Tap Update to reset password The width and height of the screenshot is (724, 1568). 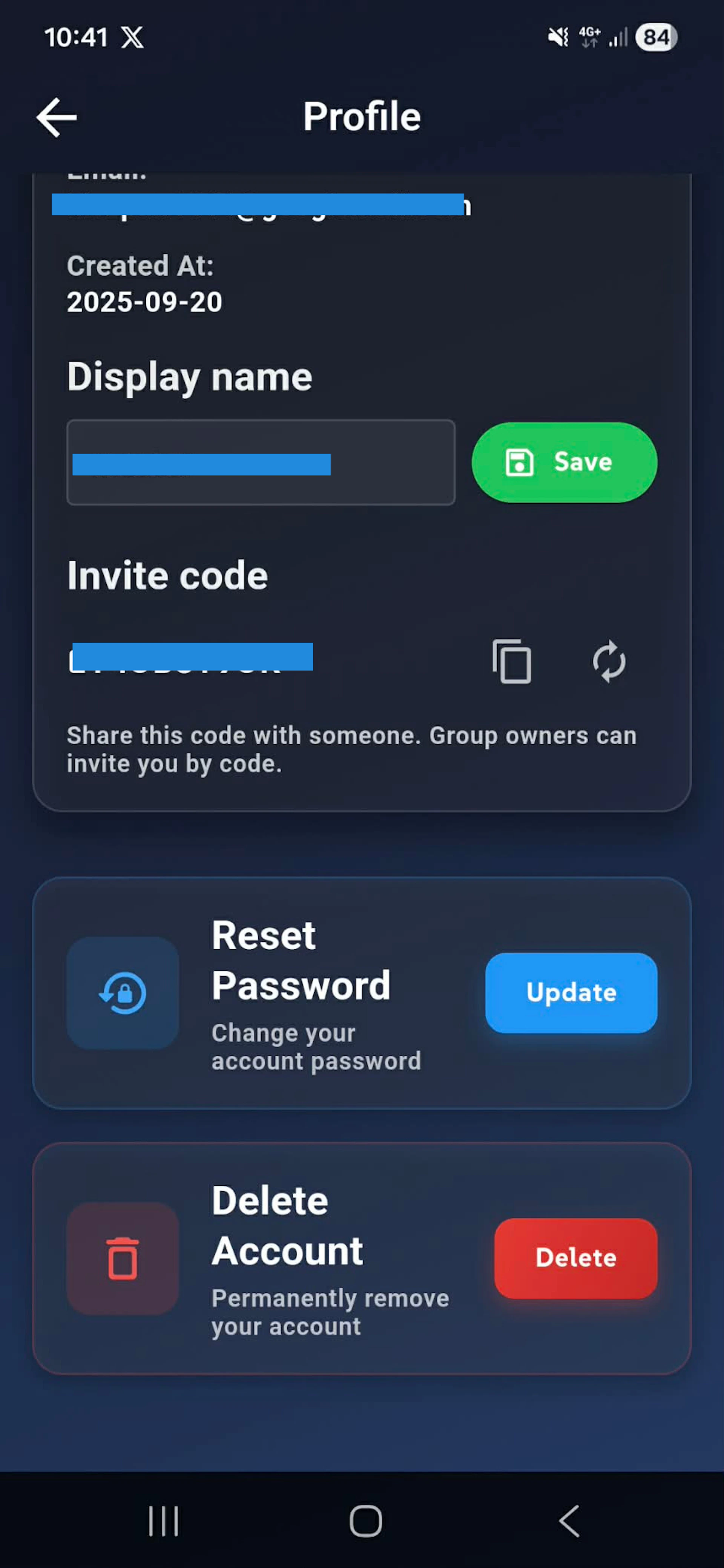pyautogui.click(x=571, y=992)
